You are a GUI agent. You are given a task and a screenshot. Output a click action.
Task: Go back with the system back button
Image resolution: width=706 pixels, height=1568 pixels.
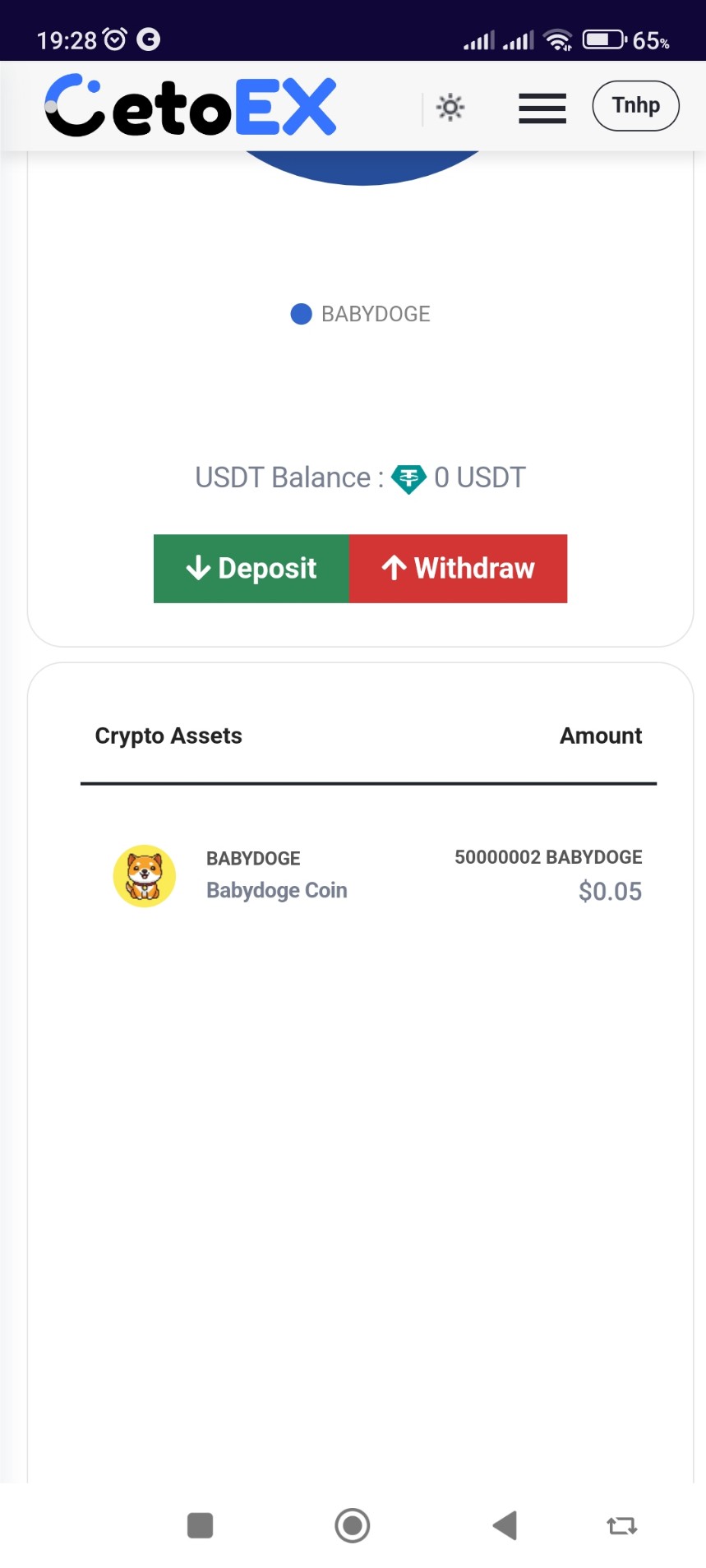click(505, 1525)
